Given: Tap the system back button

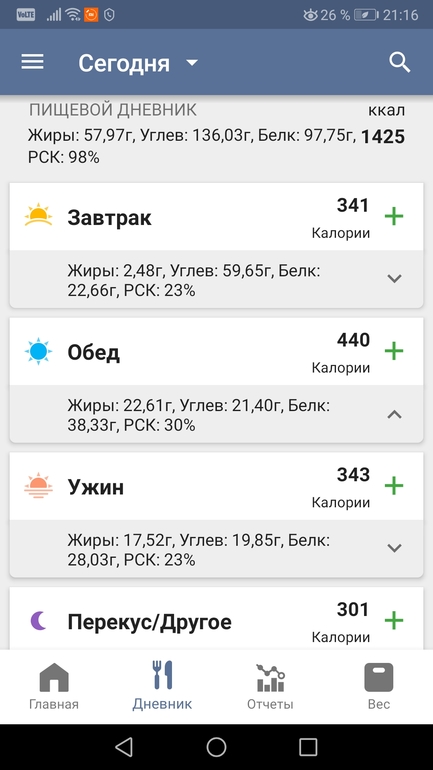Looking at the screenshot, I should pyautogui.click(x=124, y=747).
